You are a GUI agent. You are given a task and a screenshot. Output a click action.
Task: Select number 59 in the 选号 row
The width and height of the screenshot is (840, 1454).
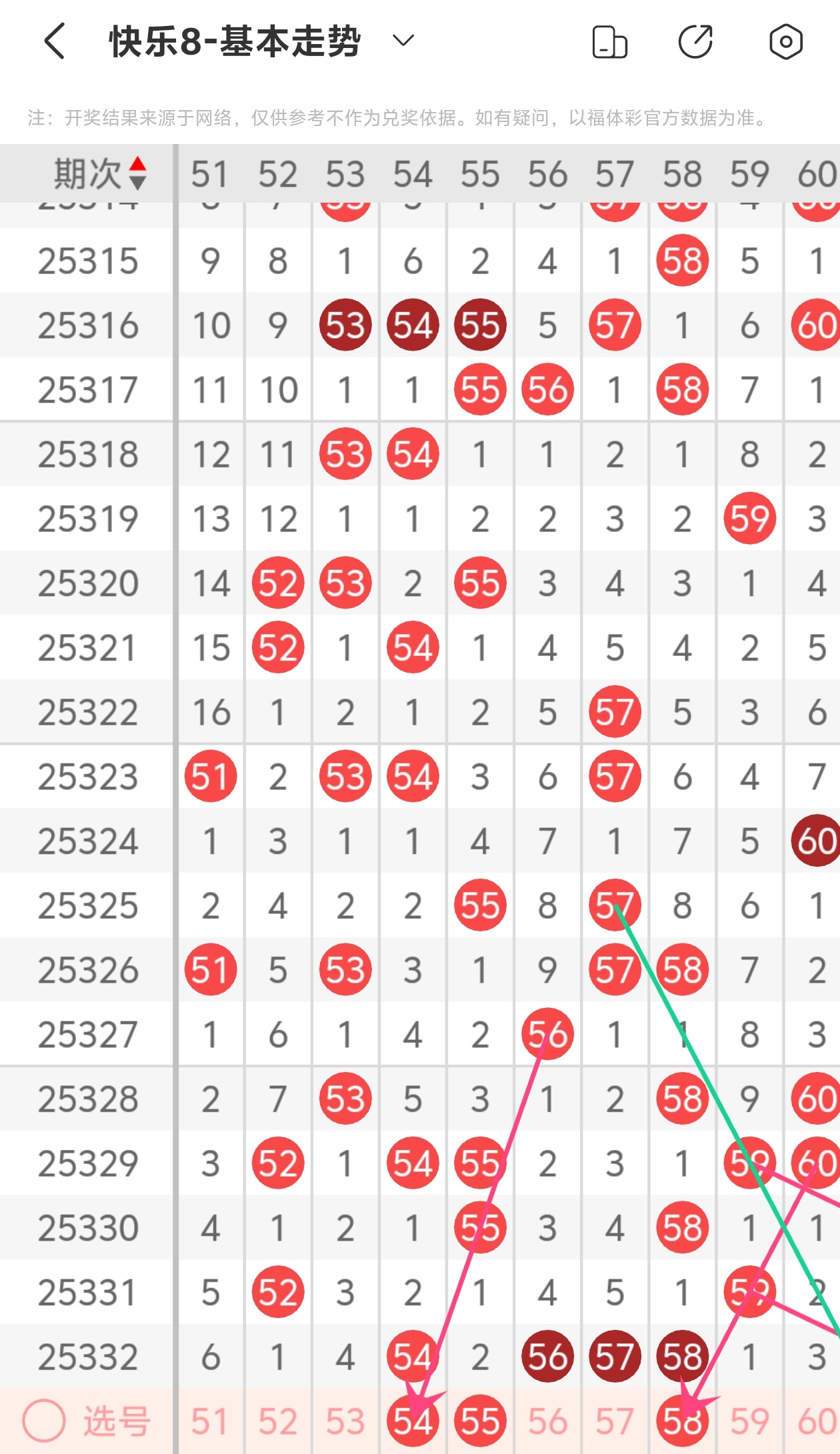pos(749,1421)
